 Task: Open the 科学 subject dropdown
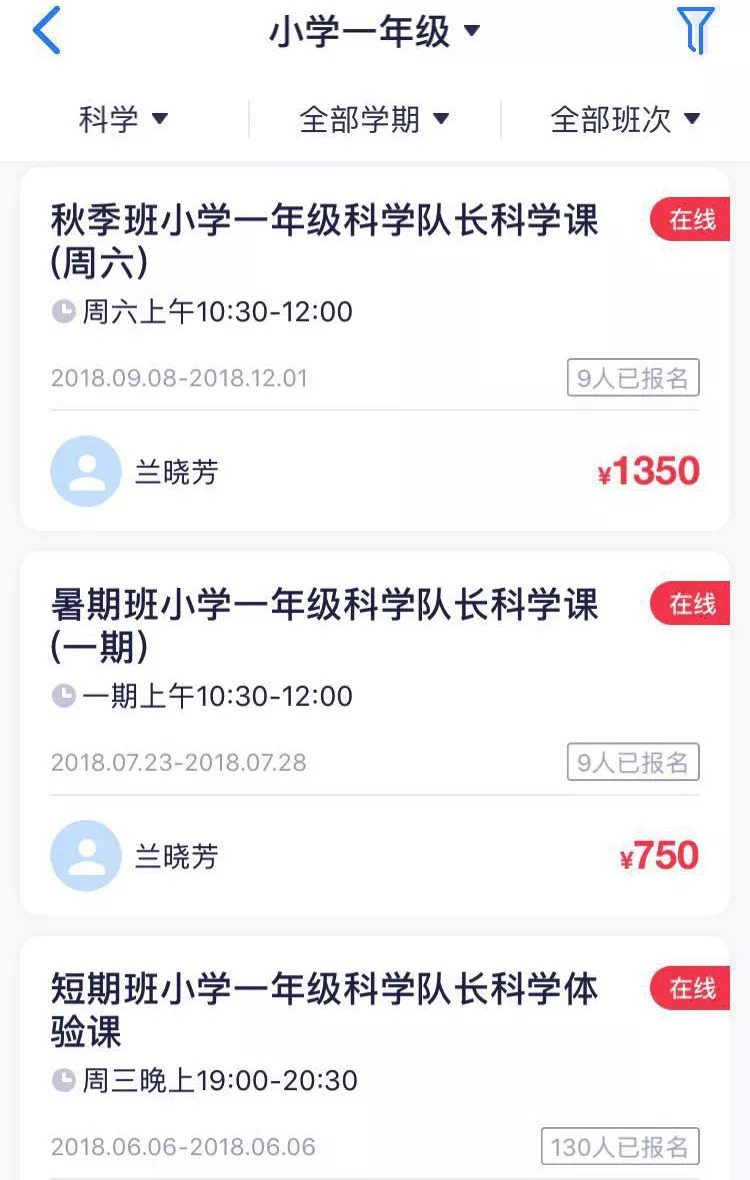[x=123, y=120]
